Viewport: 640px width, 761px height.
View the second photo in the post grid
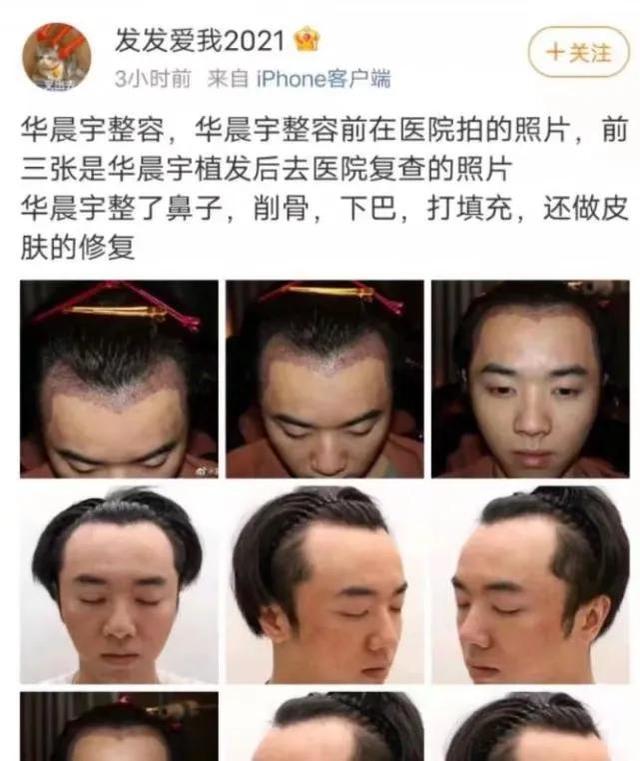[324, 378]
